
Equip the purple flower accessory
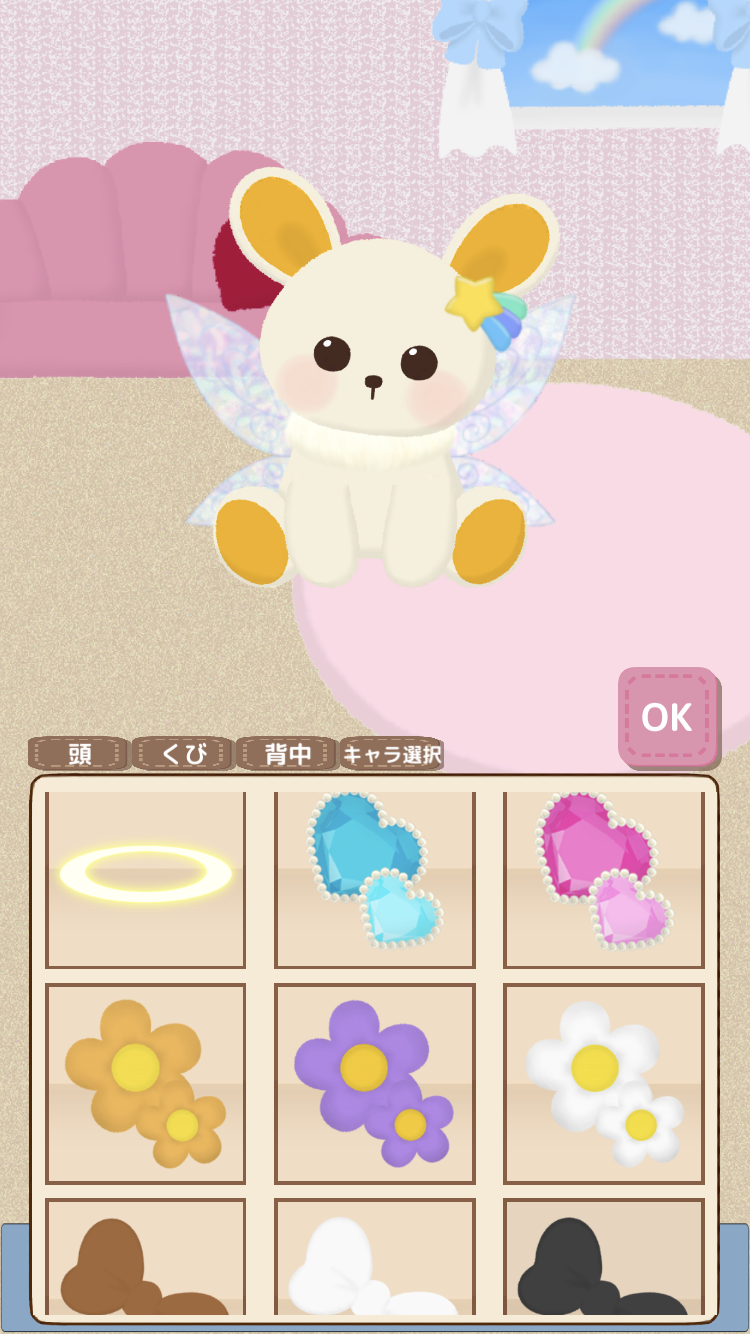pos(375,1083)
